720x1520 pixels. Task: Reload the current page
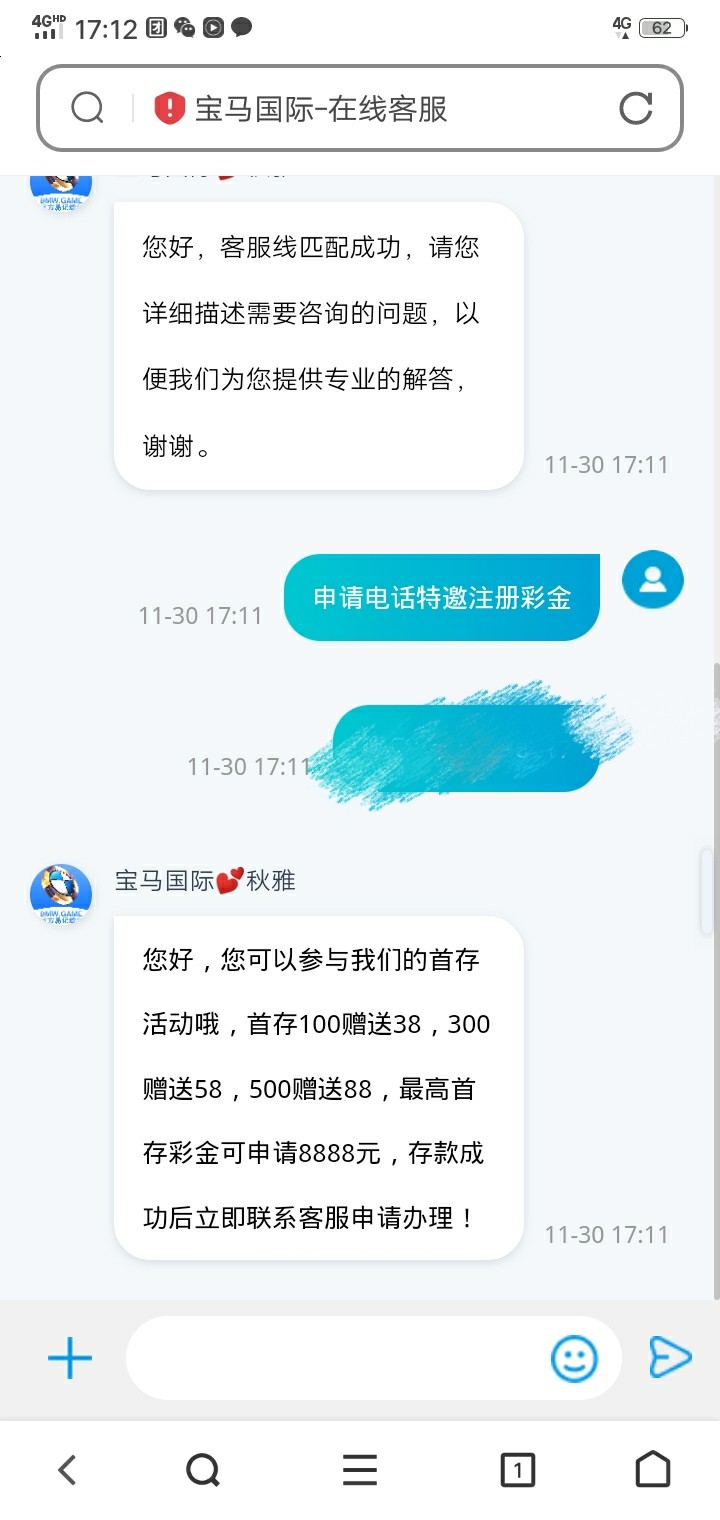(636, 108)
